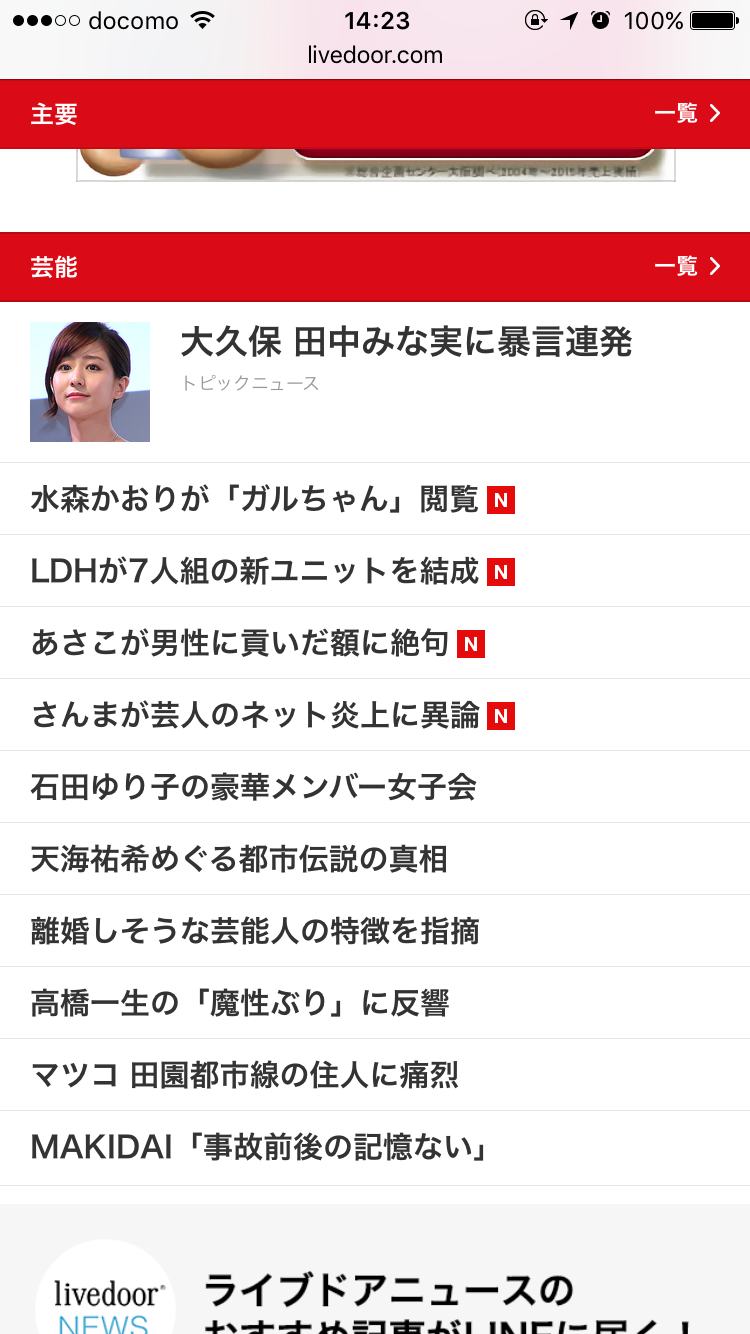Tap the 大久保 photo thumbnail
The image size is (750, 1334).
point(89,382)
